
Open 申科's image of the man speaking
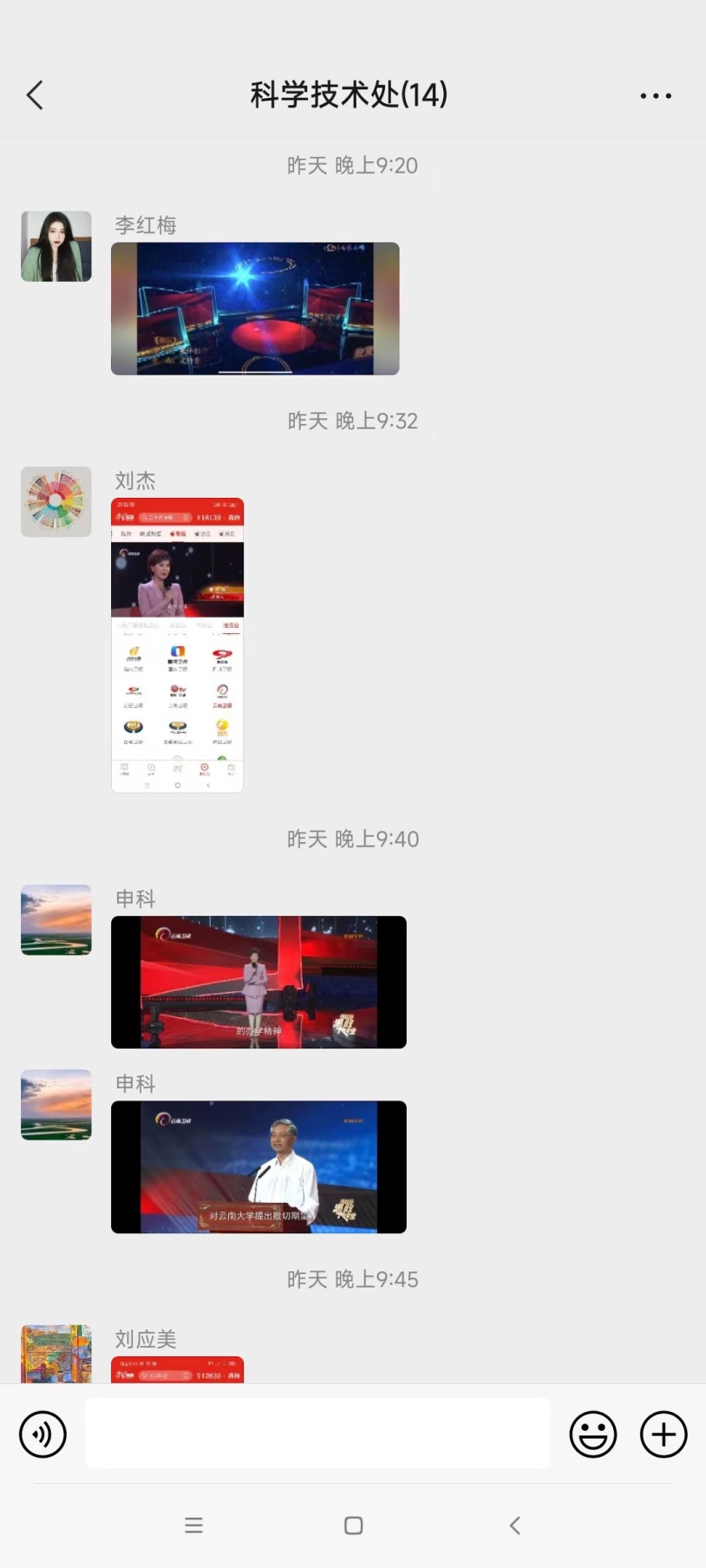pyautogui.click(x=258, y=1166)
